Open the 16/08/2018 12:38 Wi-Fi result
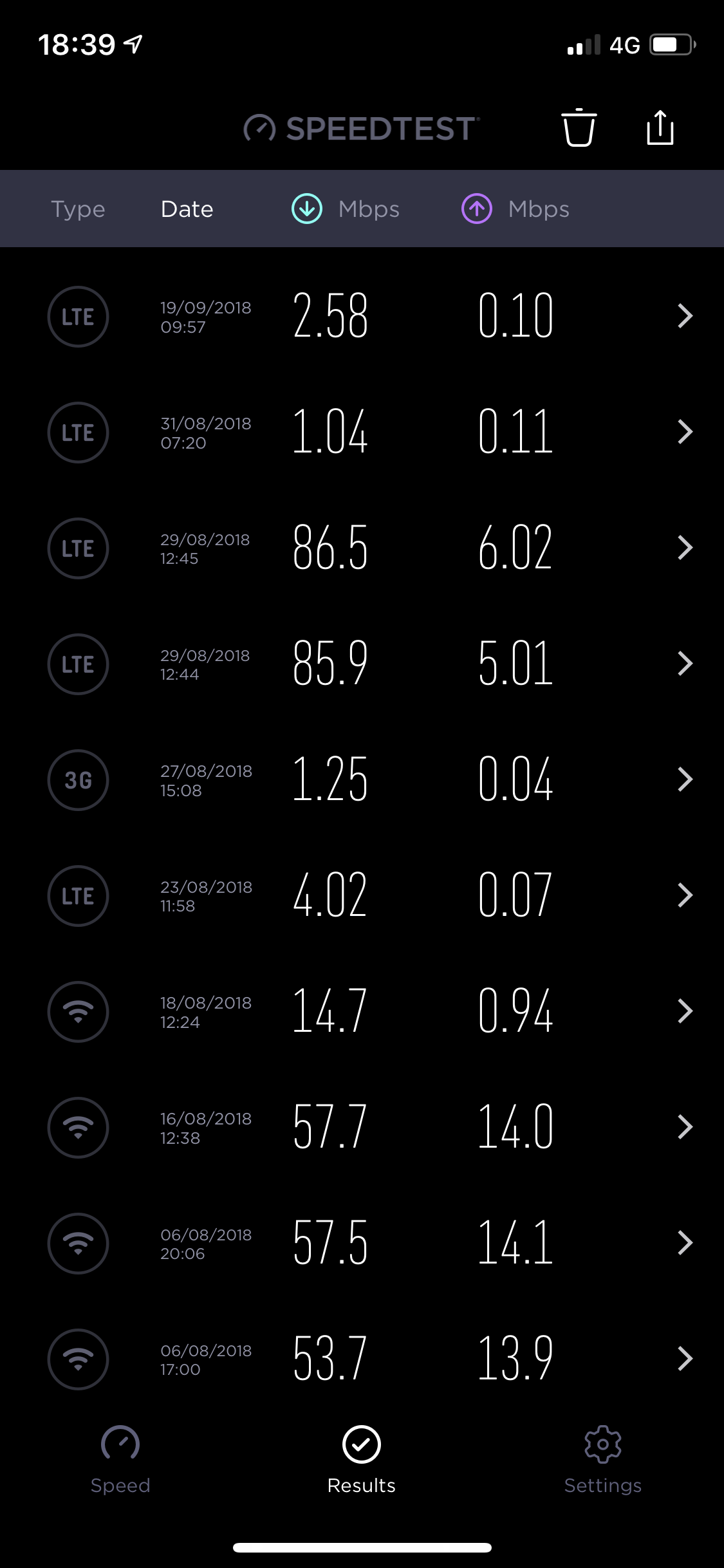 362,1127
